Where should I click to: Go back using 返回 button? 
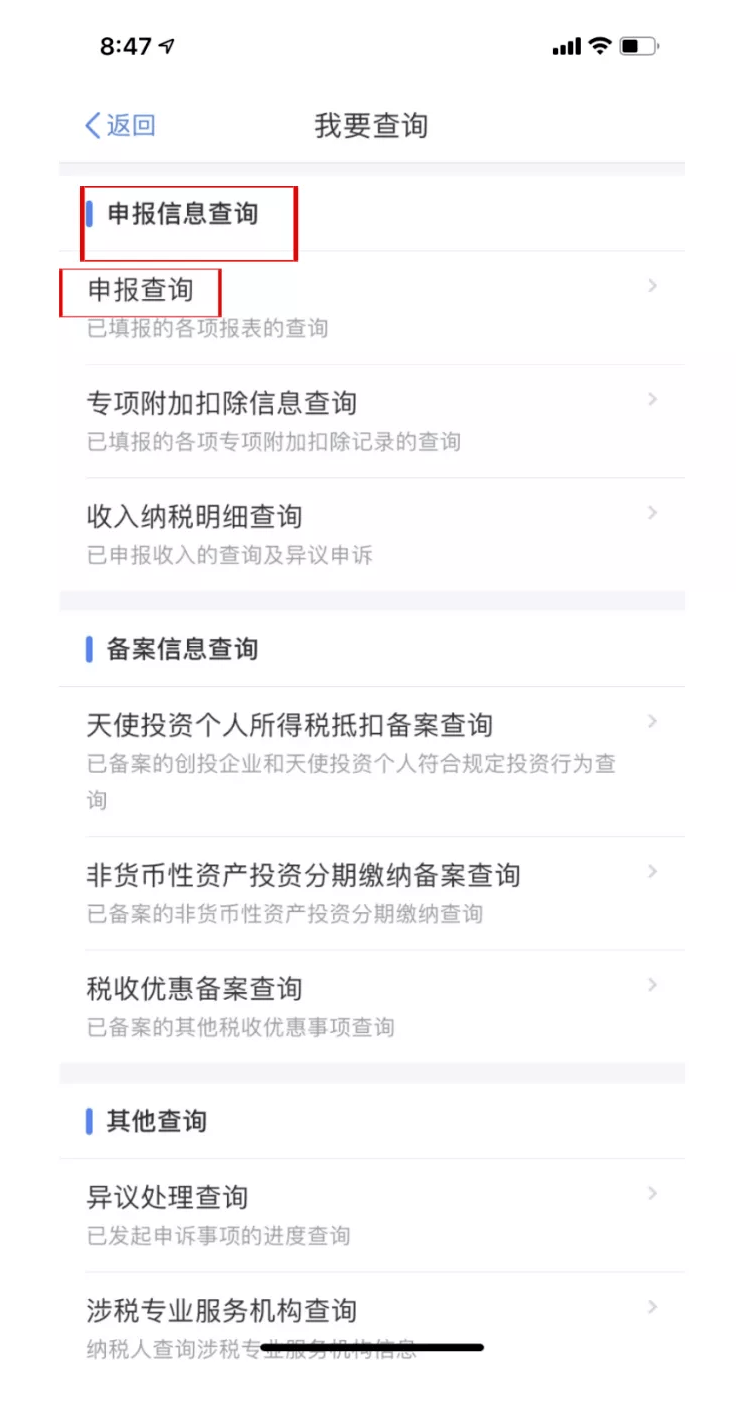coord(120,126)
